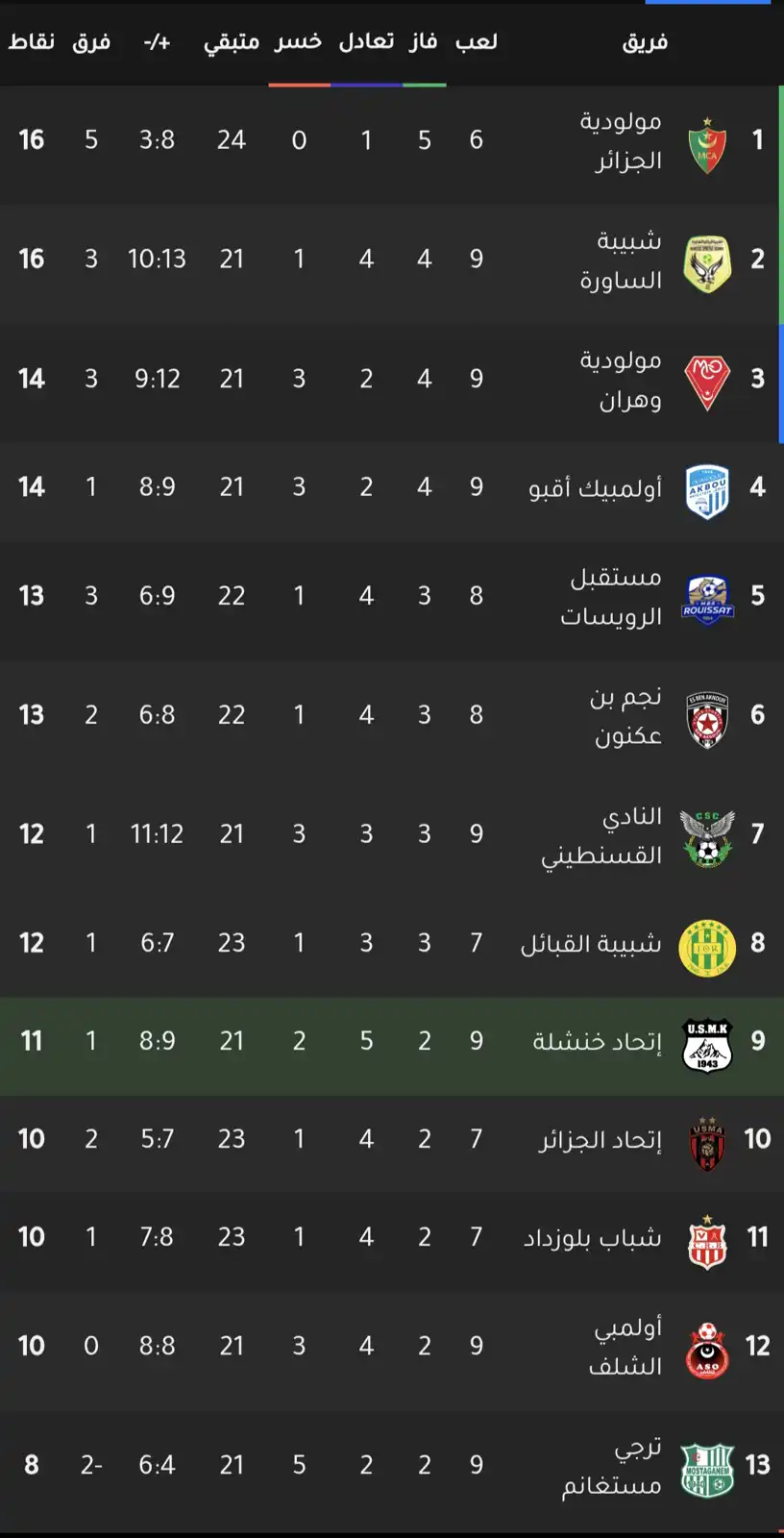Viewport: 784px width, 1538px height.
Task: Open the Olympique Akbou crest
Action: click(707, 487)
